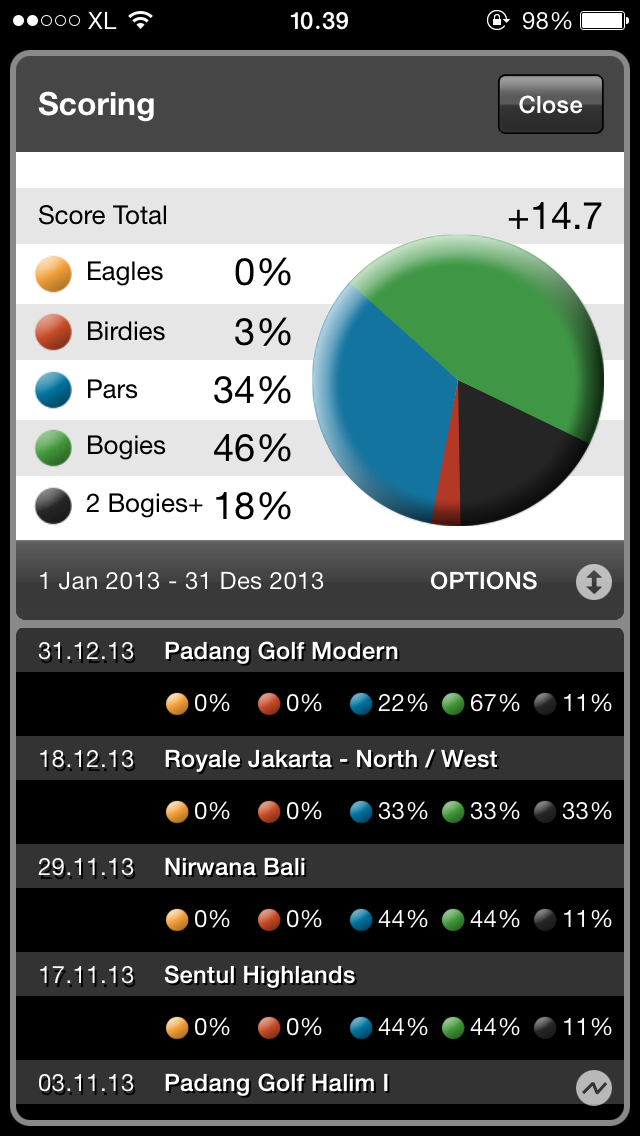View Royale Jakarta - North / West round
640x1136 pixels.
(x=330, y=760)
